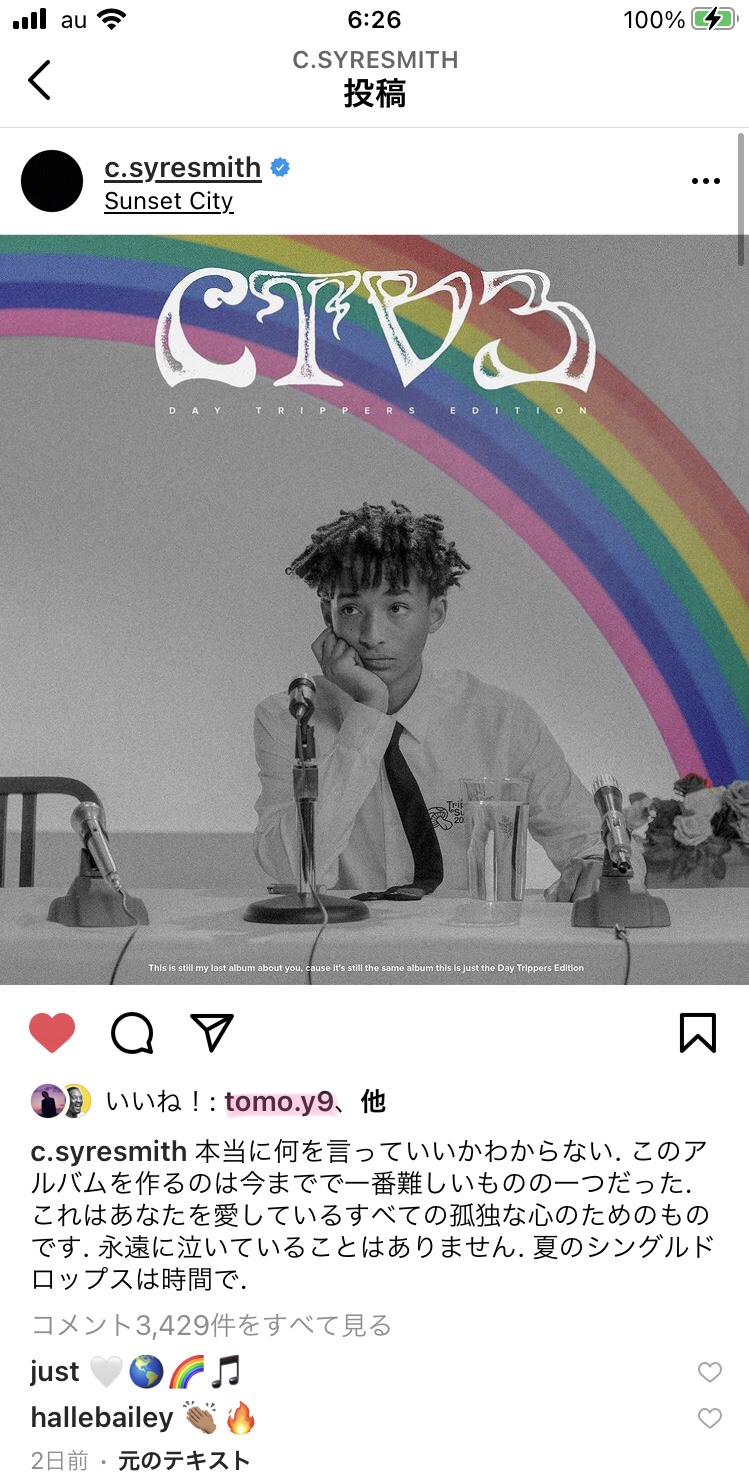This screenshot has height=1479, width=749.
Task: Open c.syresmith's profile from the avatar
Action: tap(52, 181)
